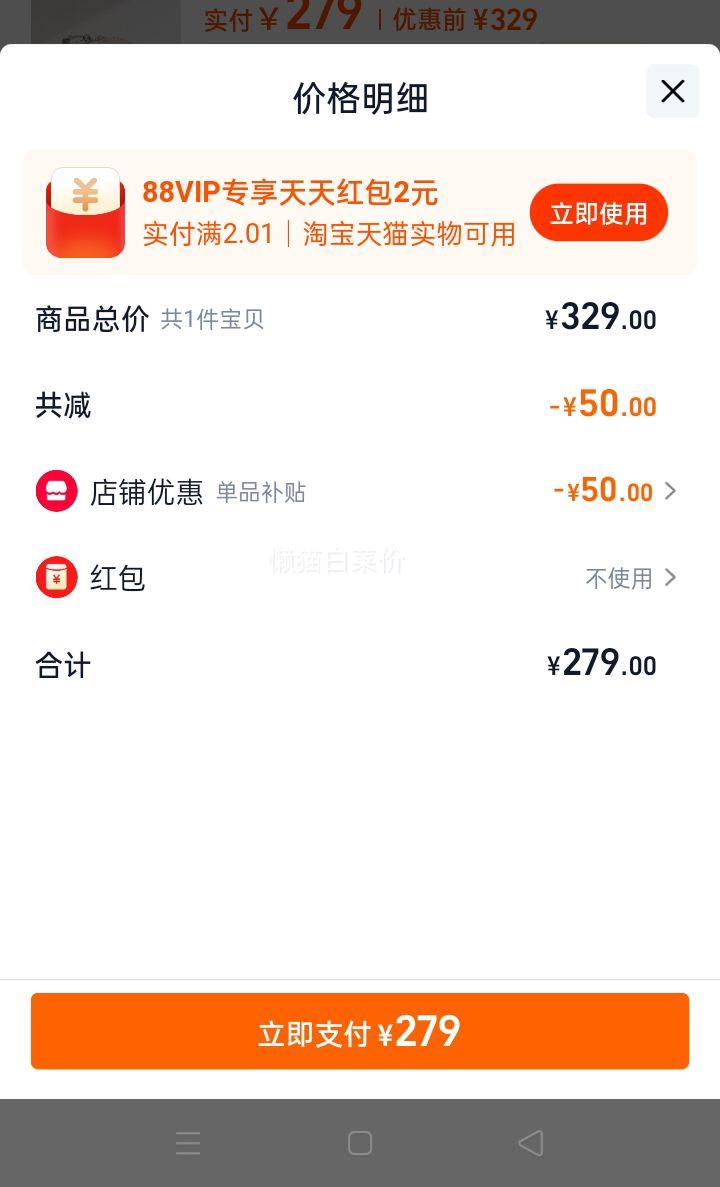The image size is (720, 1187).
Task: Select the 共1件宝贝 item count text
Action: point(211,318)
